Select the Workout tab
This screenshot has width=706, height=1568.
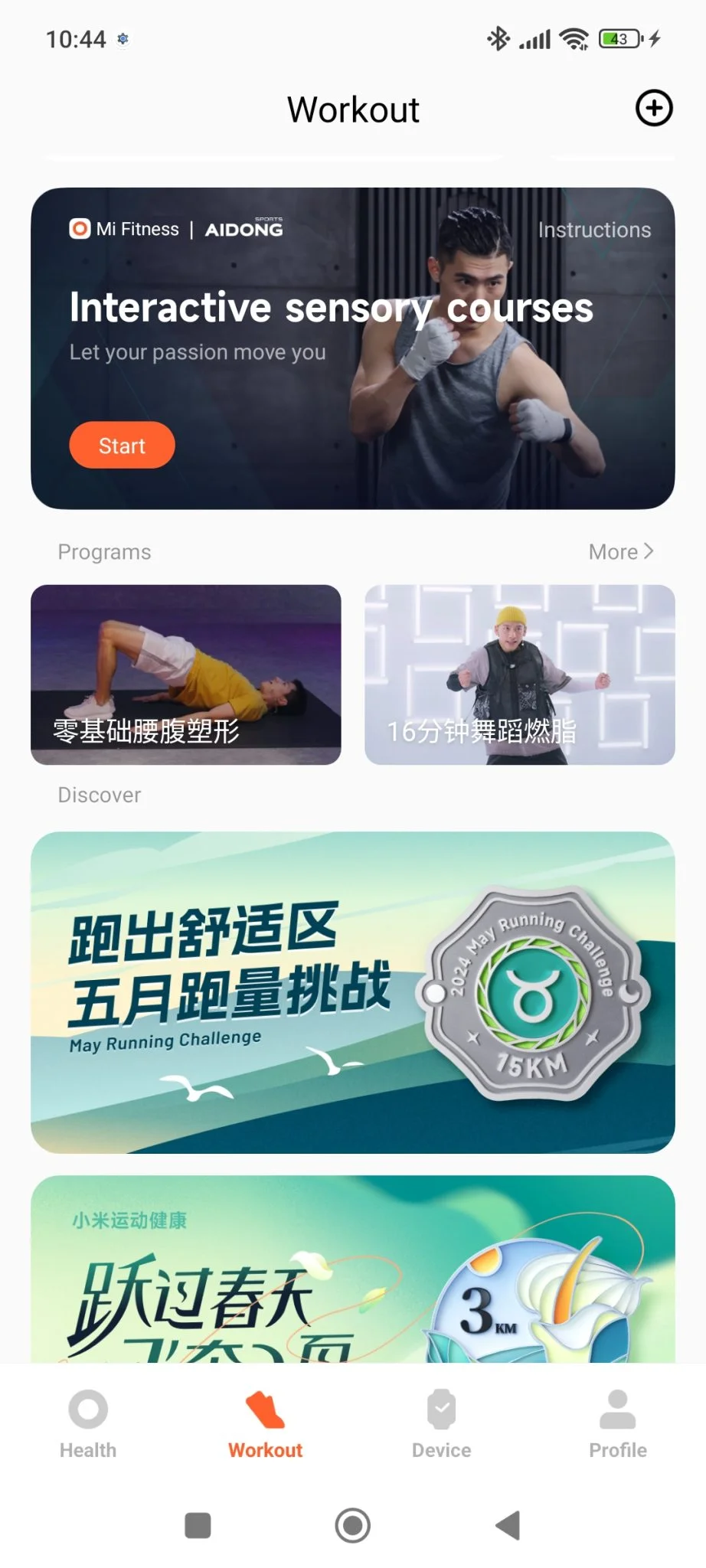265,1424
